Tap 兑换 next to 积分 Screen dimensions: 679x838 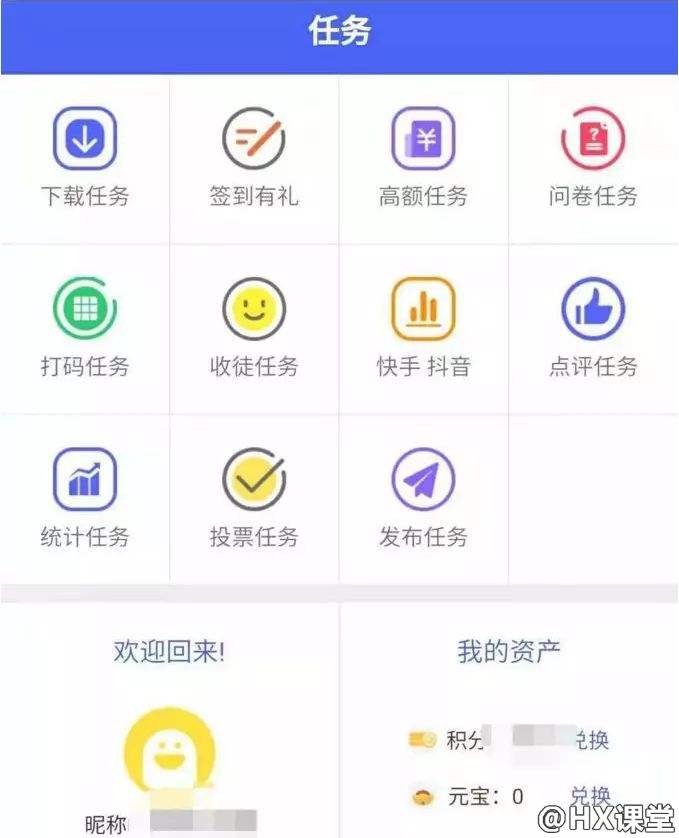[x=592, y=741]
